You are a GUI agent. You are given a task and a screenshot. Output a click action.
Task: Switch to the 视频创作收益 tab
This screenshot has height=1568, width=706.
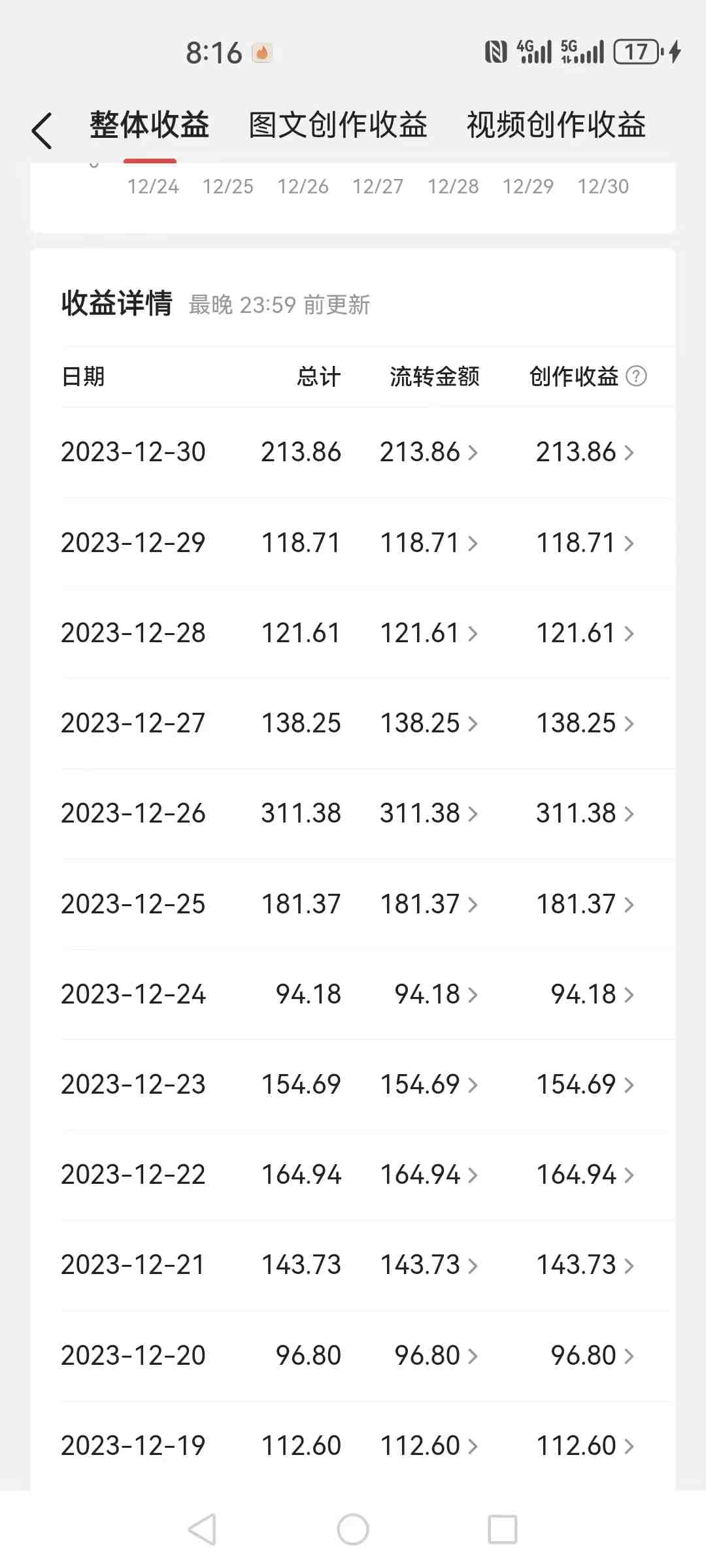[x=556, y=125]
